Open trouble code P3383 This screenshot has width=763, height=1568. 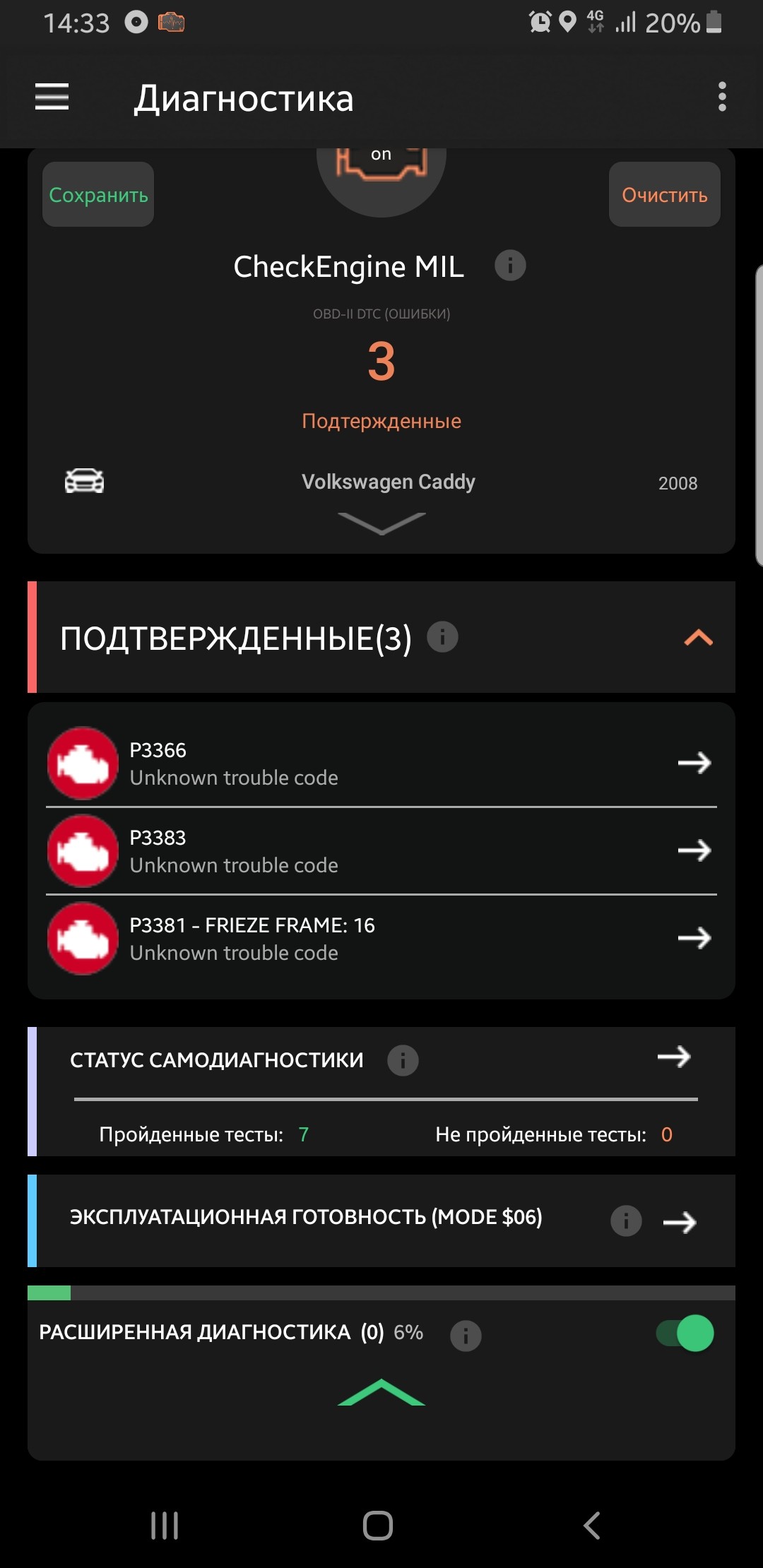381,850
